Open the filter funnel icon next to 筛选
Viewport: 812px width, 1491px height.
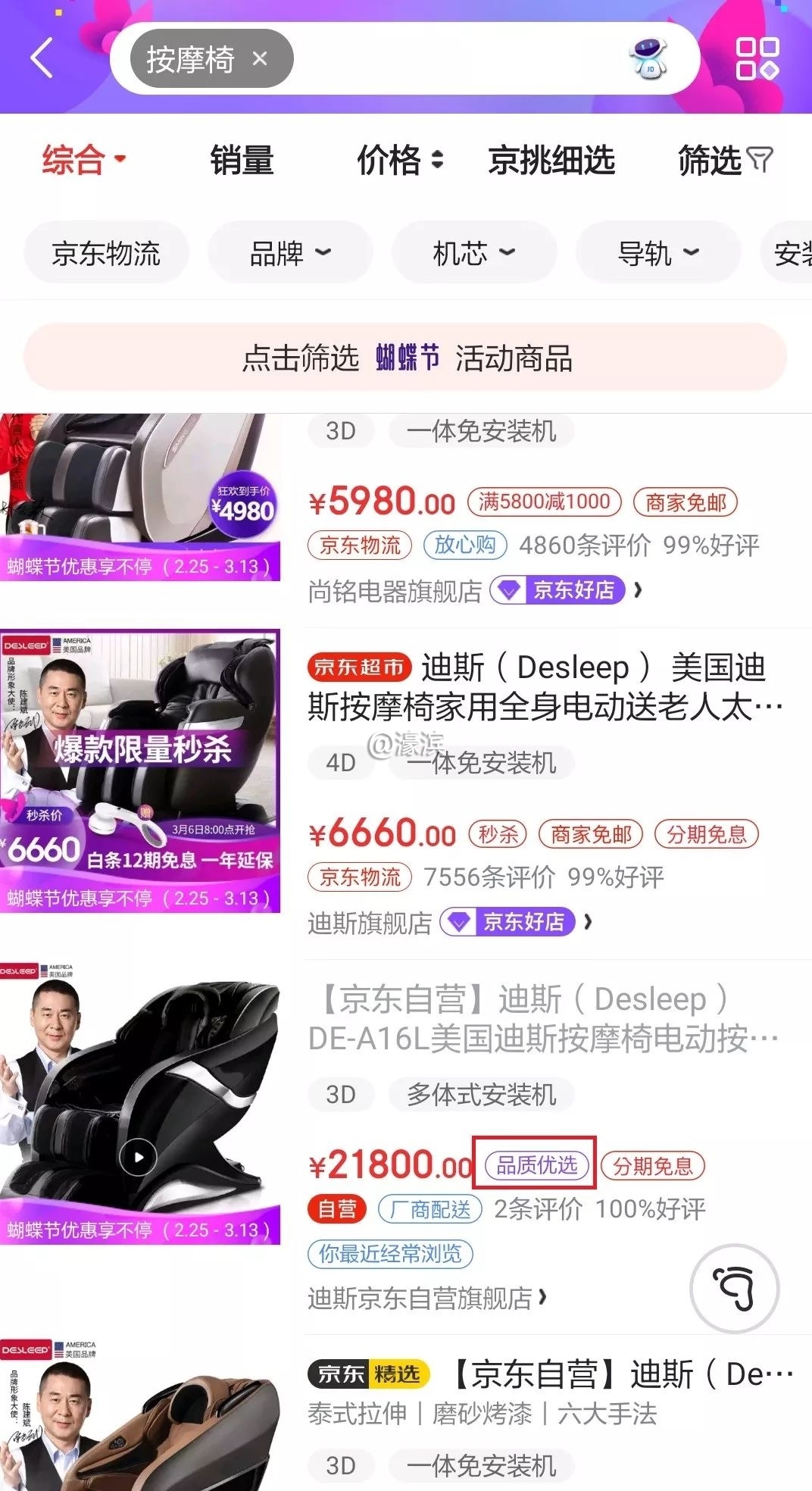click(759, 161)
